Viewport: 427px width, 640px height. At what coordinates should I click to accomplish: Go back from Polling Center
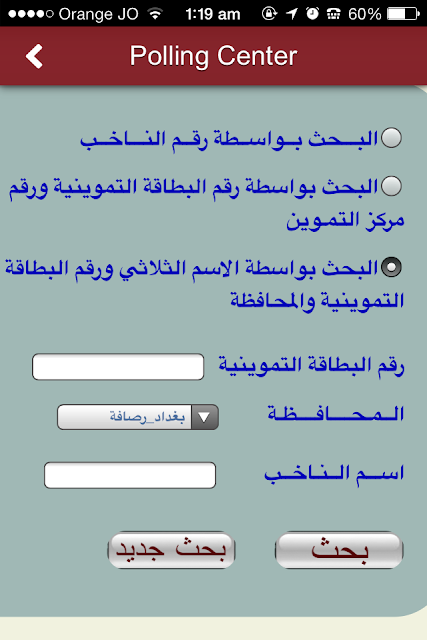pos(34,56)
